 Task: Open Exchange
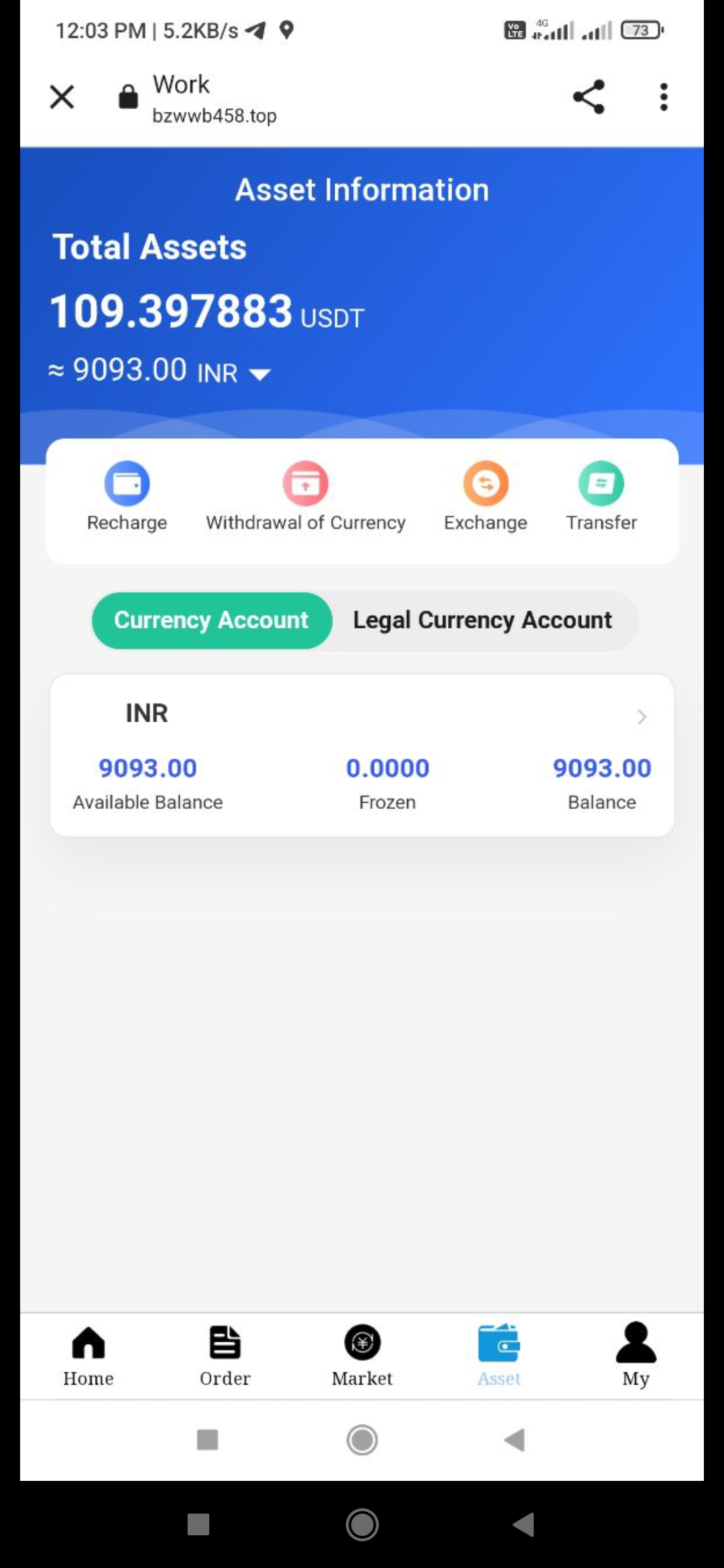click(485, 497)
